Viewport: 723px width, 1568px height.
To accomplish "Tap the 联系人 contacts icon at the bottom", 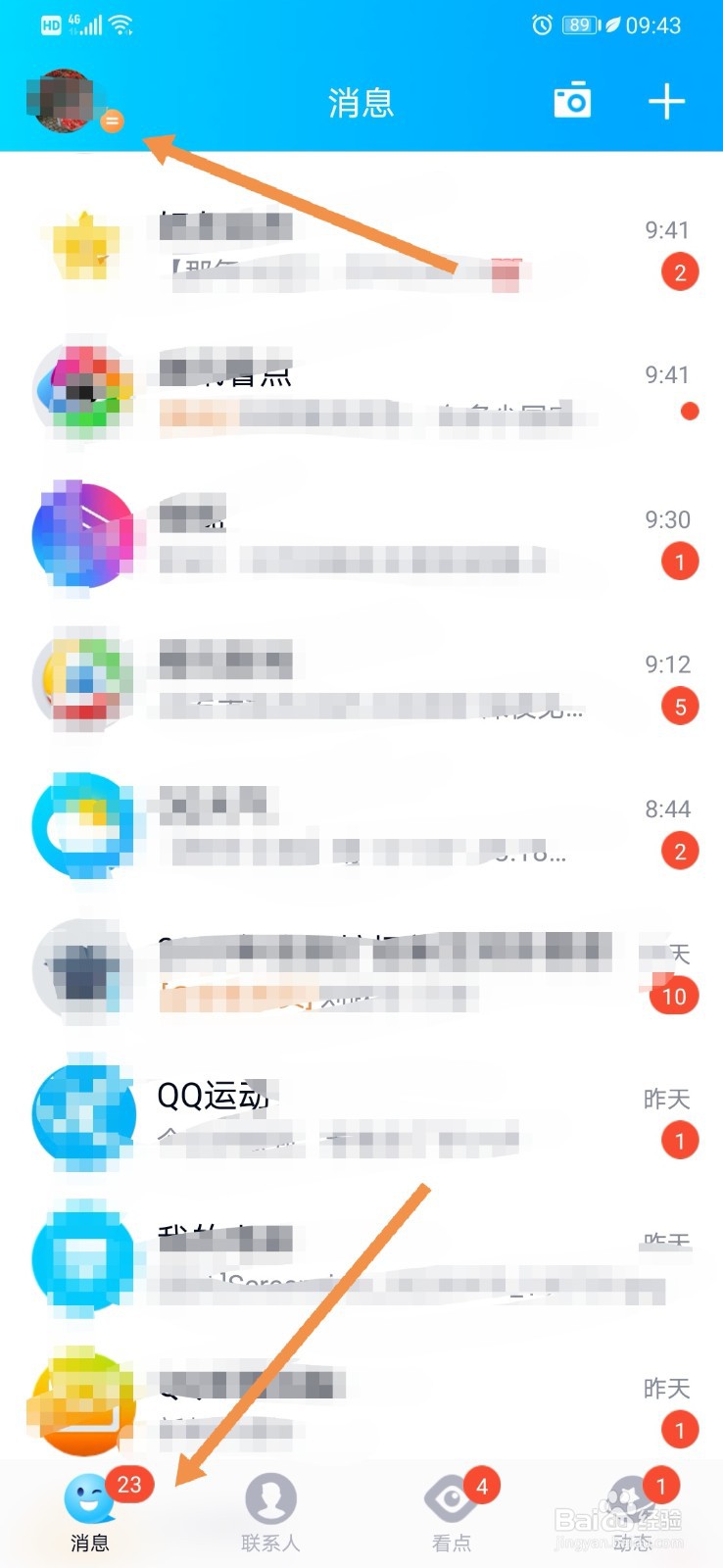I will 270,1497.
